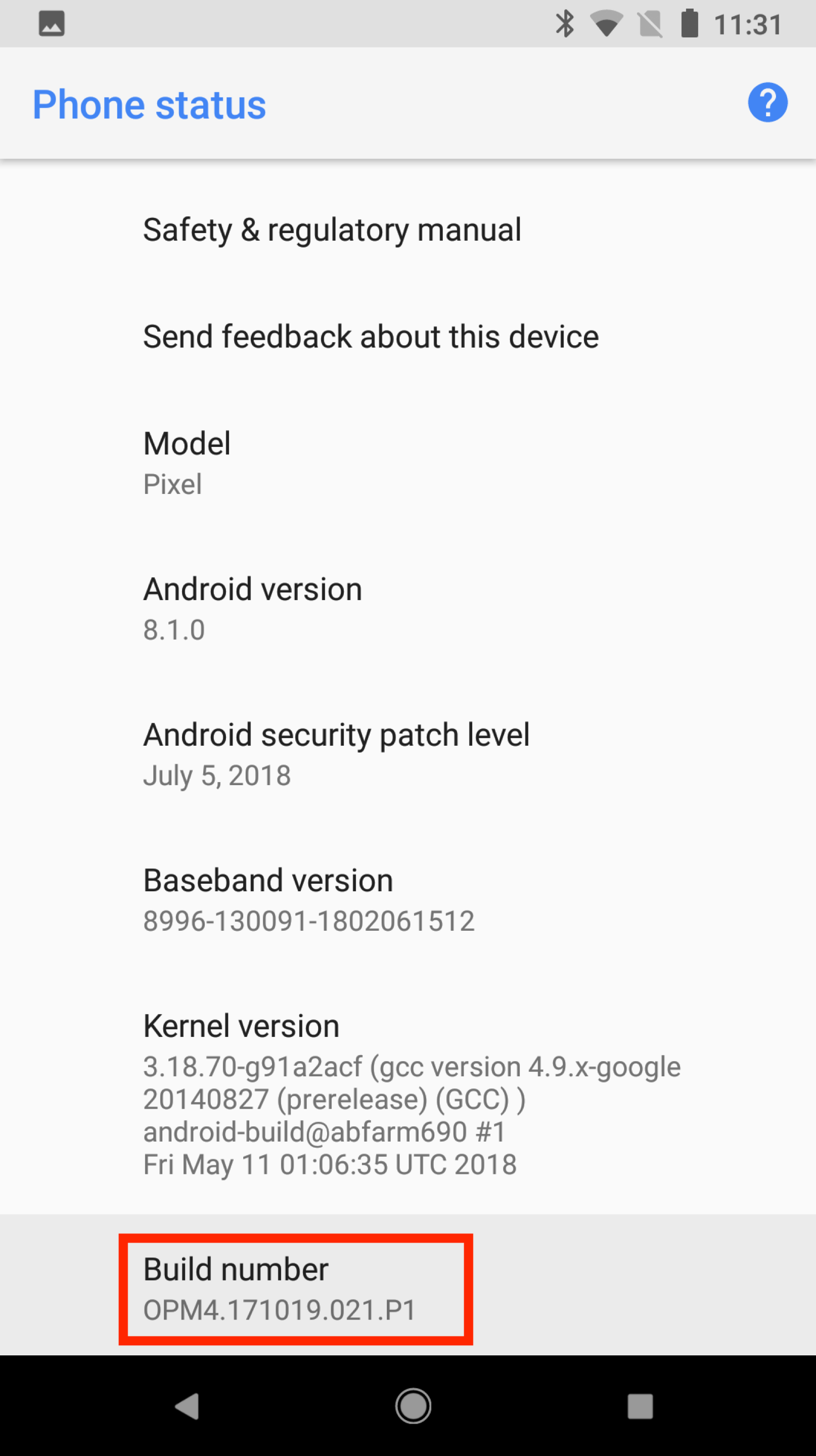816x1456 pixels.
Task: Open the help icon
Action: click(767, 103)
